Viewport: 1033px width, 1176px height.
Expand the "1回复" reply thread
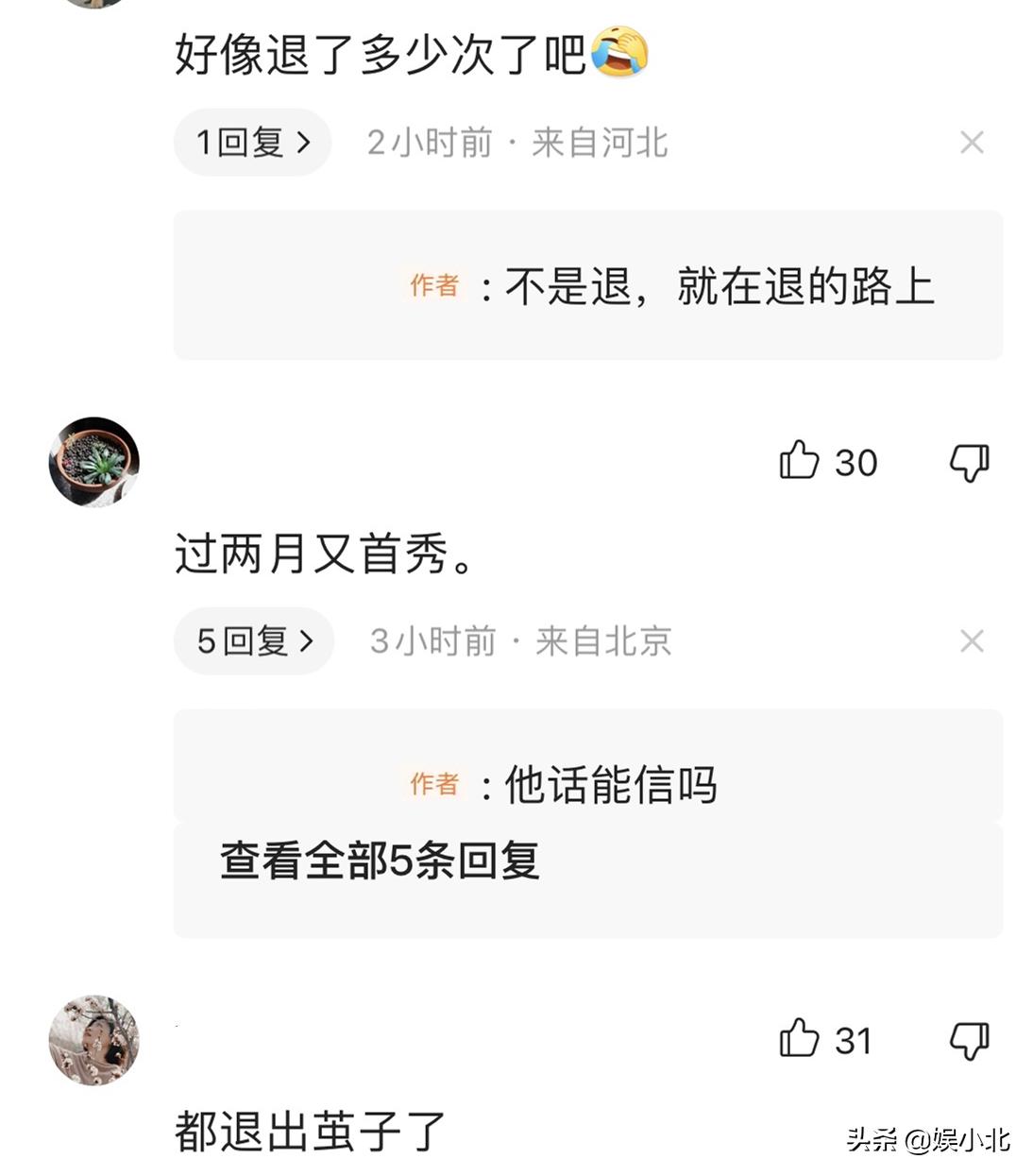(x=251, y=141)
